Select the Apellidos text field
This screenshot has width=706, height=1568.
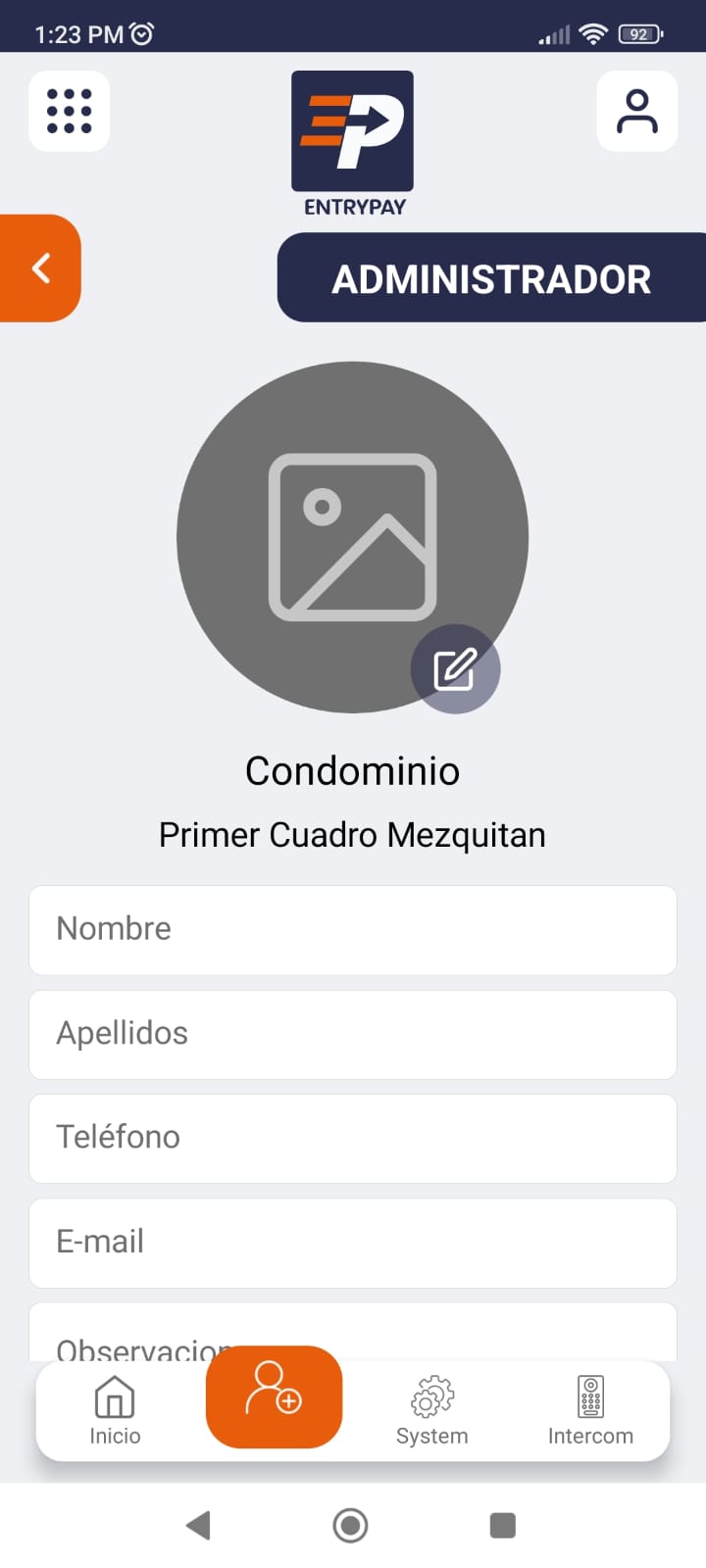click(353, 1034)
